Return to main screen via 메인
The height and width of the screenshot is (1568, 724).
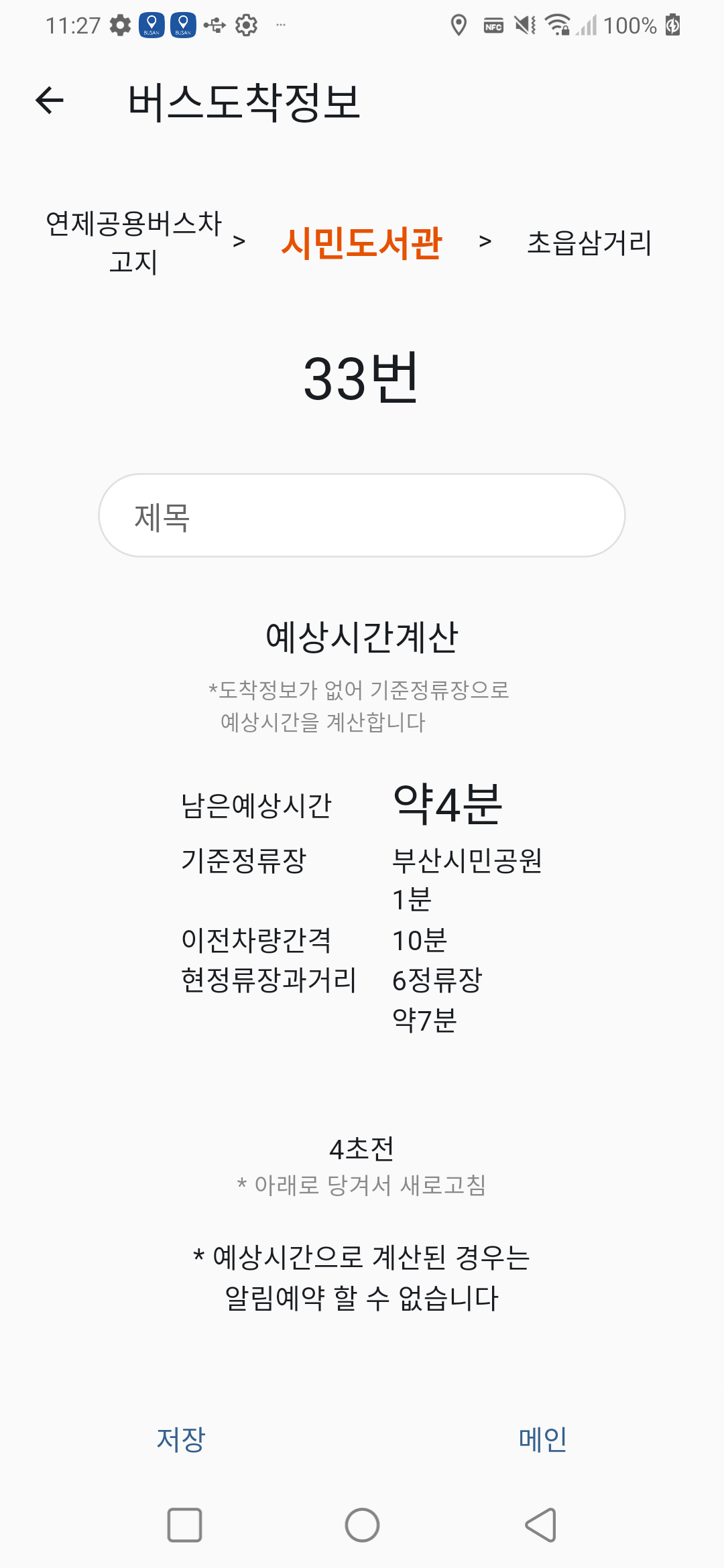coord(543,1439)
